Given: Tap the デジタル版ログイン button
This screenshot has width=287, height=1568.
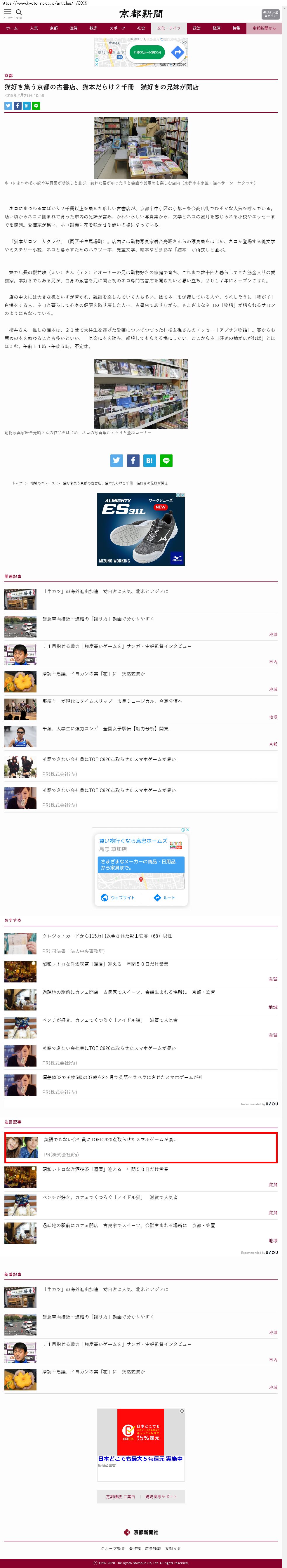Looking at the screenshot, I should [x=270, y=14].
